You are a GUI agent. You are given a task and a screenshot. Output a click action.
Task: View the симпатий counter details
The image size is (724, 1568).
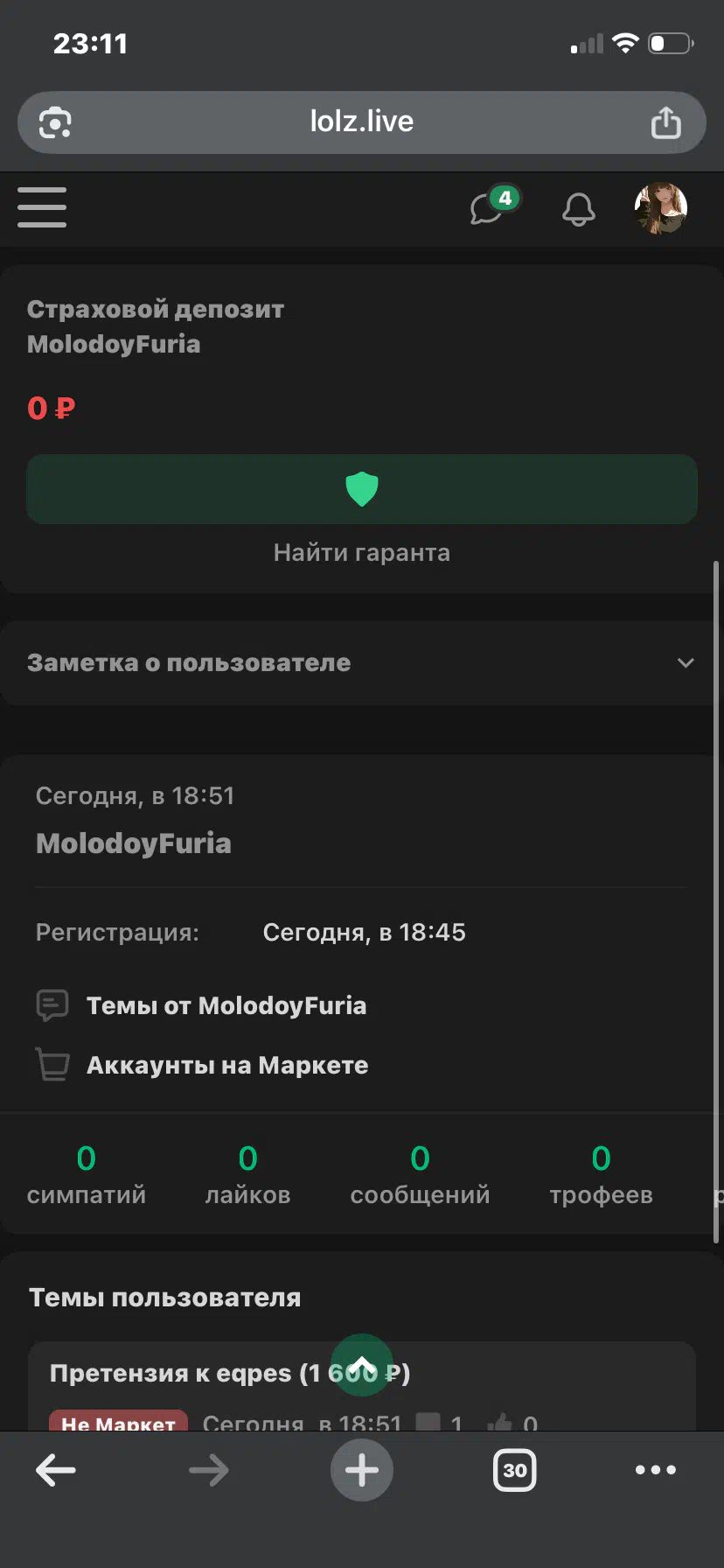coord(86,1174)
